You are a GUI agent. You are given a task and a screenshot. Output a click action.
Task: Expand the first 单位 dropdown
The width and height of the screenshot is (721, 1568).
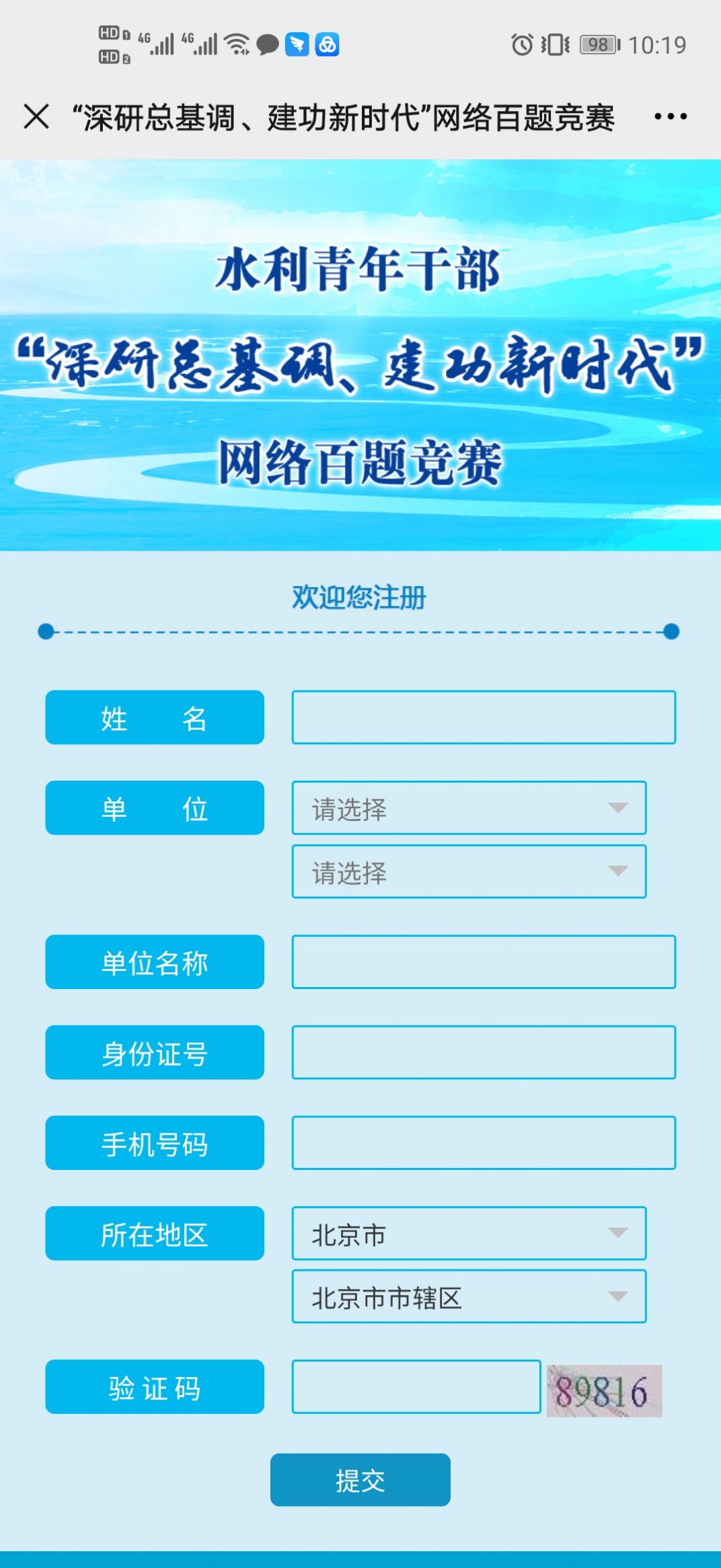tap(469, 808)
